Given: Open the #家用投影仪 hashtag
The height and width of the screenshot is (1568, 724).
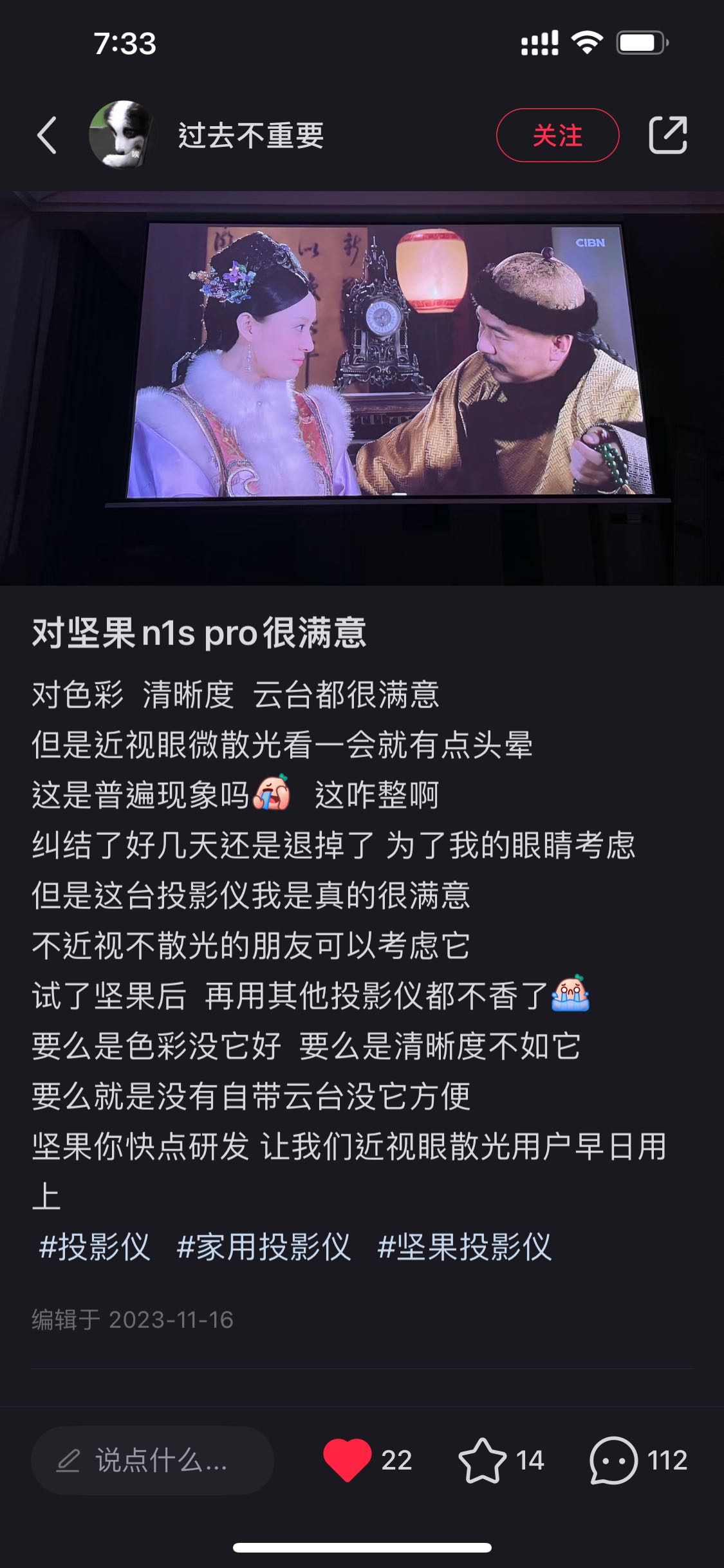Looking at the screenshot, I should 264,1247.
